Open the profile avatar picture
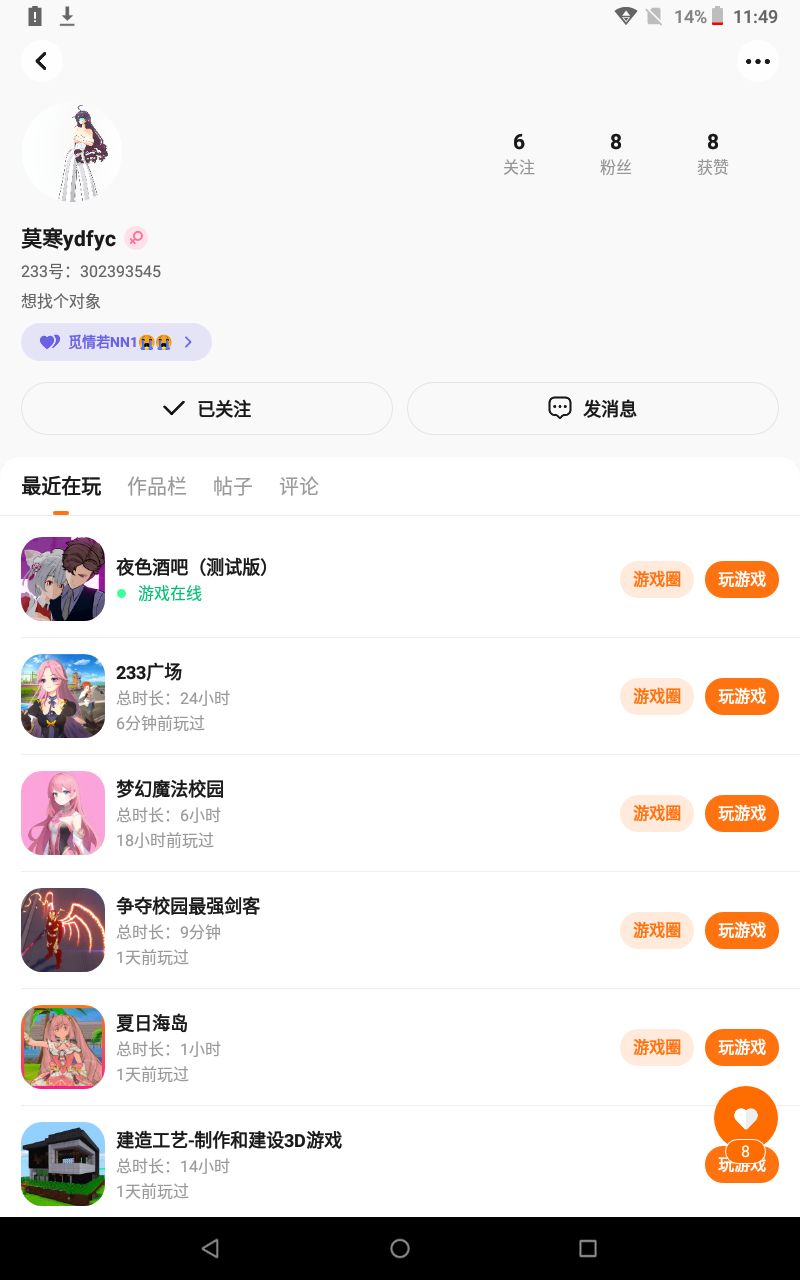The width and height of the screenshot is (800, 1280). coord(72,152)
